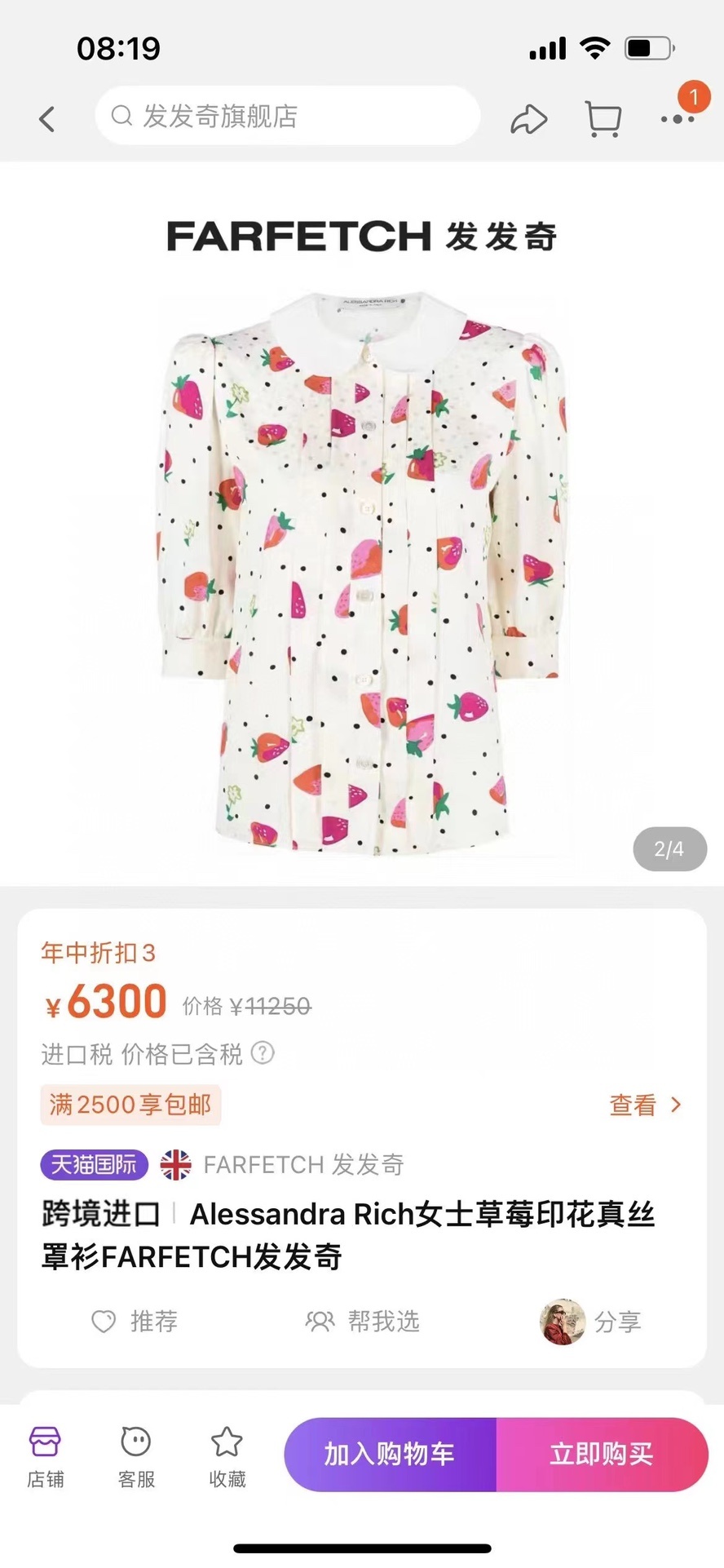Tap 推荐 to recommend this item
The image size is (724, 1568).
click(135, 1322)
